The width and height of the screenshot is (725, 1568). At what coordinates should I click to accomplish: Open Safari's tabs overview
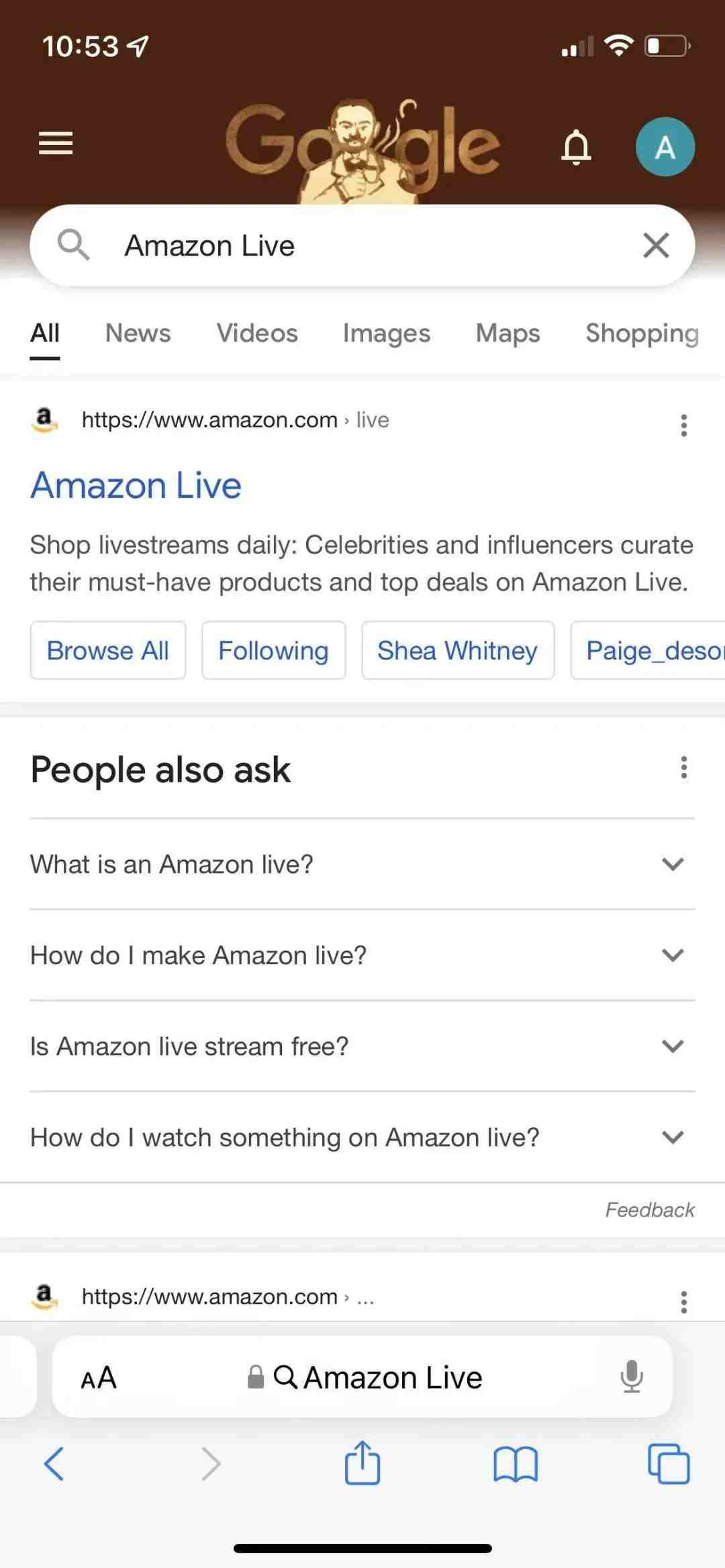pos(669,1463)
